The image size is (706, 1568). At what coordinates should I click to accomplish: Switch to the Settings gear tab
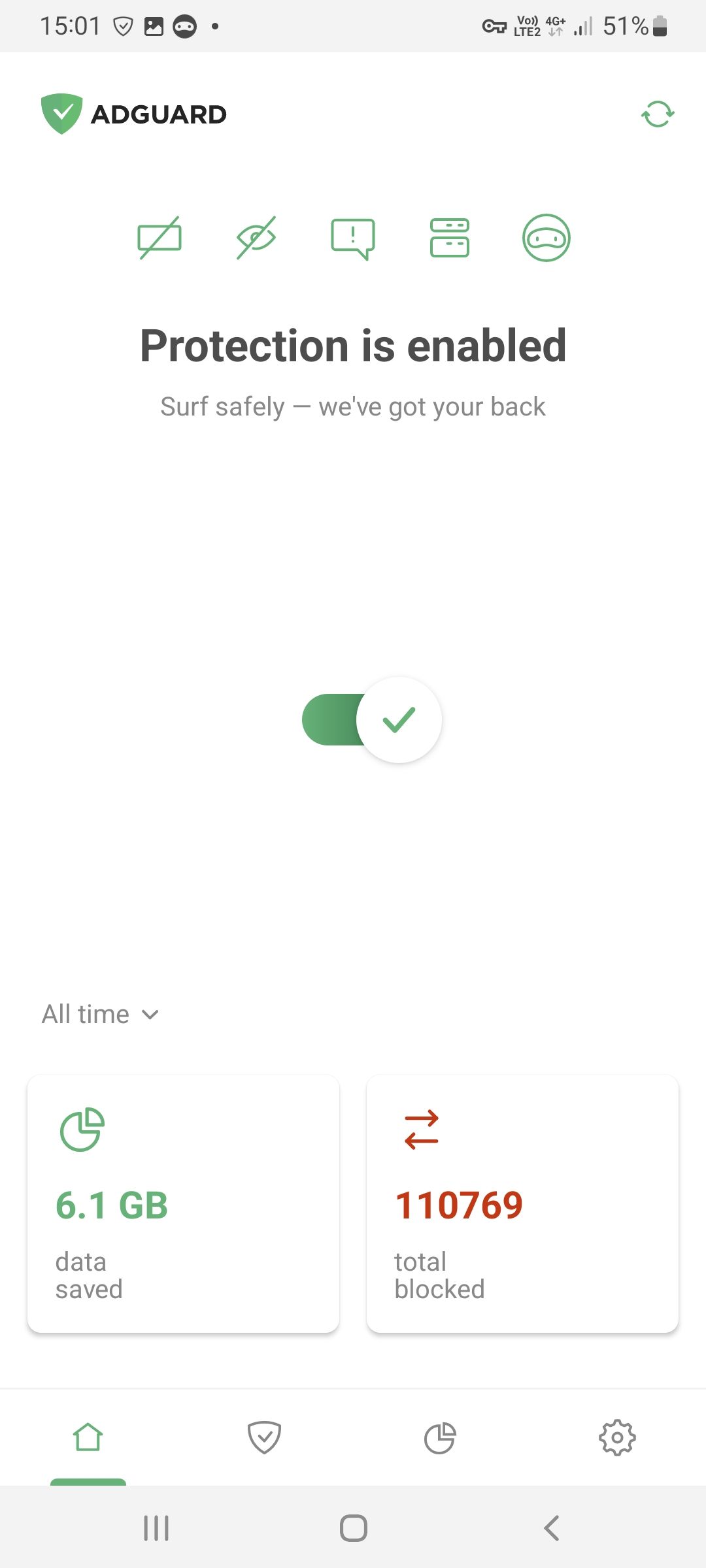coord(617,1437)
